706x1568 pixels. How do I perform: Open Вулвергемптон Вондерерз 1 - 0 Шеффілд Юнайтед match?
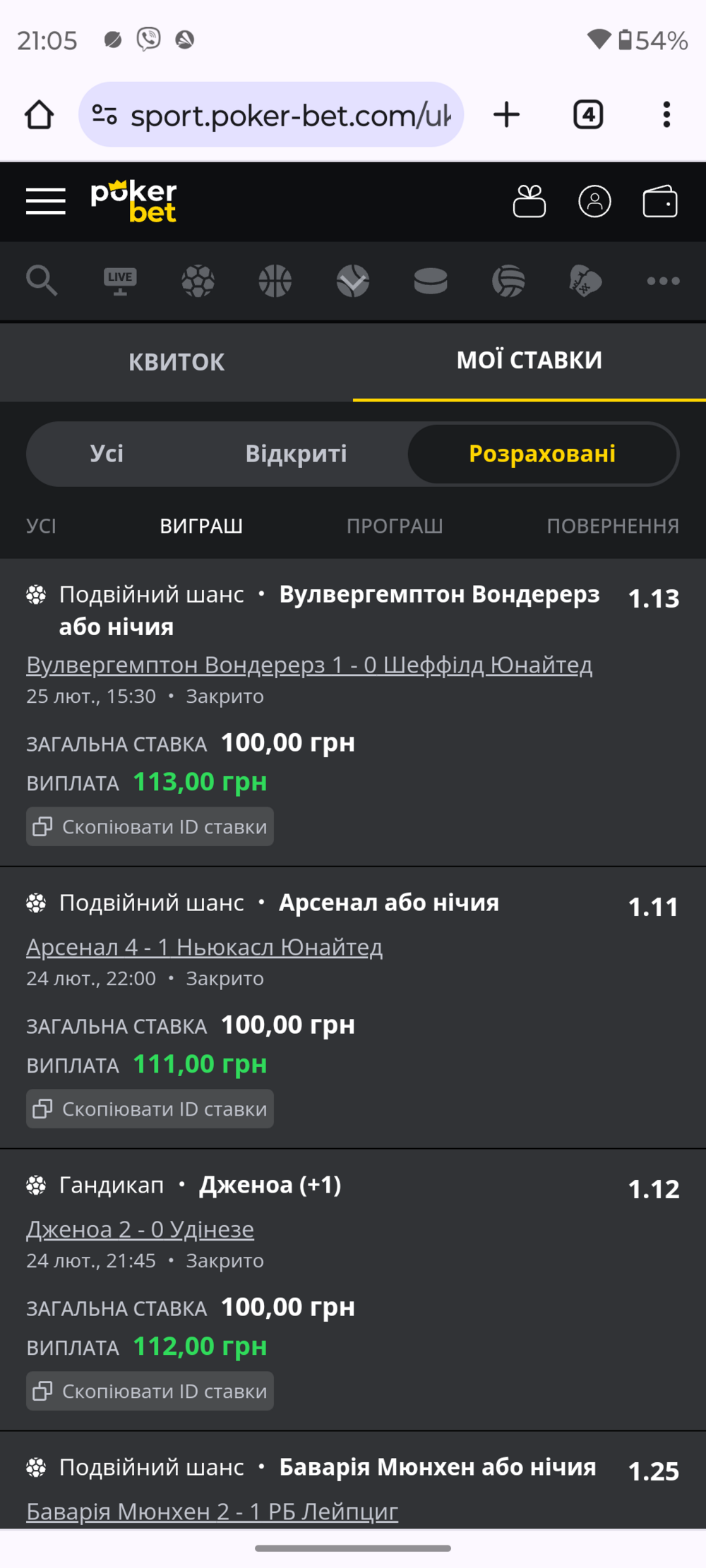coord(309,665)
